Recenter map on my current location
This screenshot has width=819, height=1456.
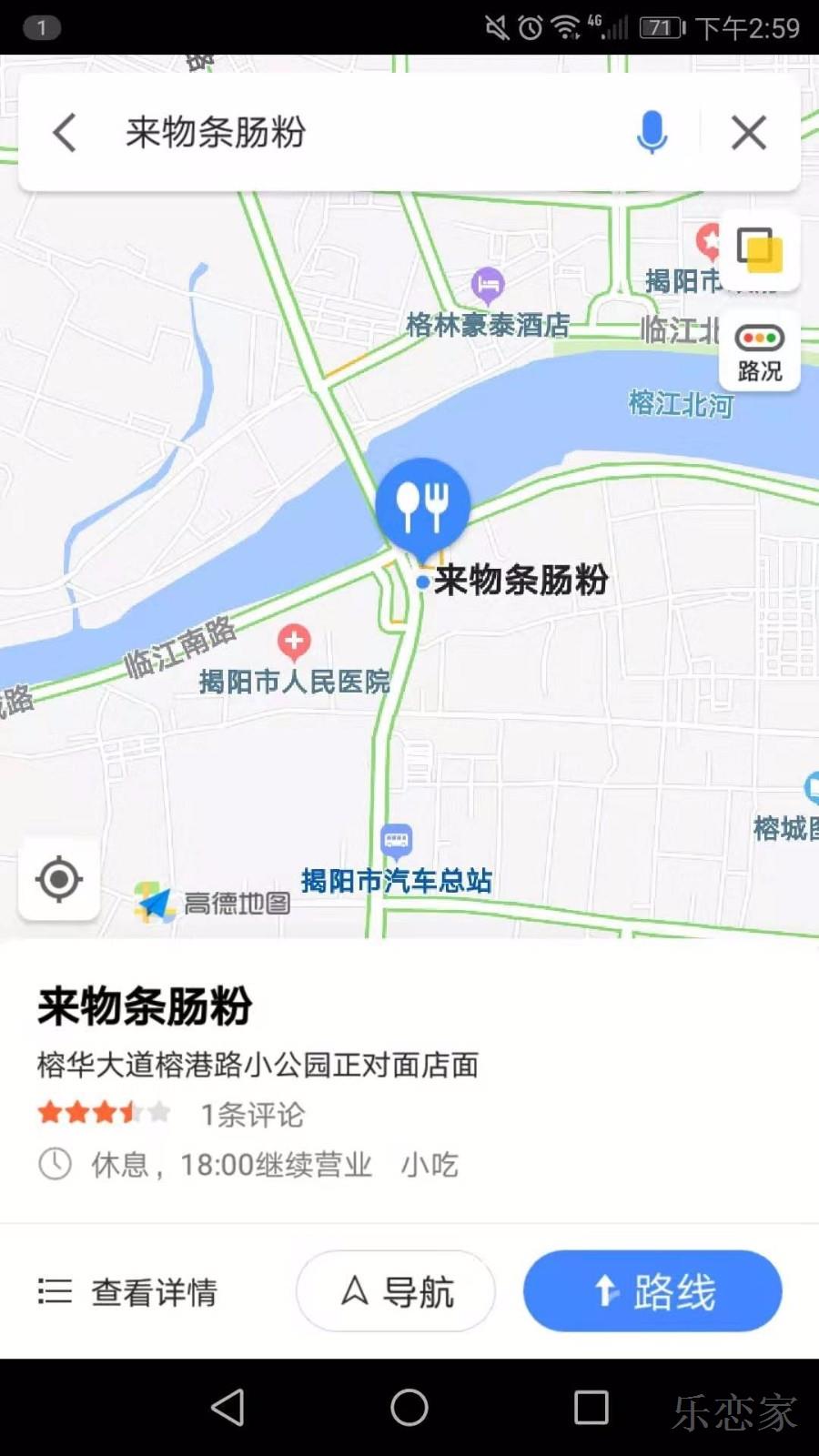(59, 879)
